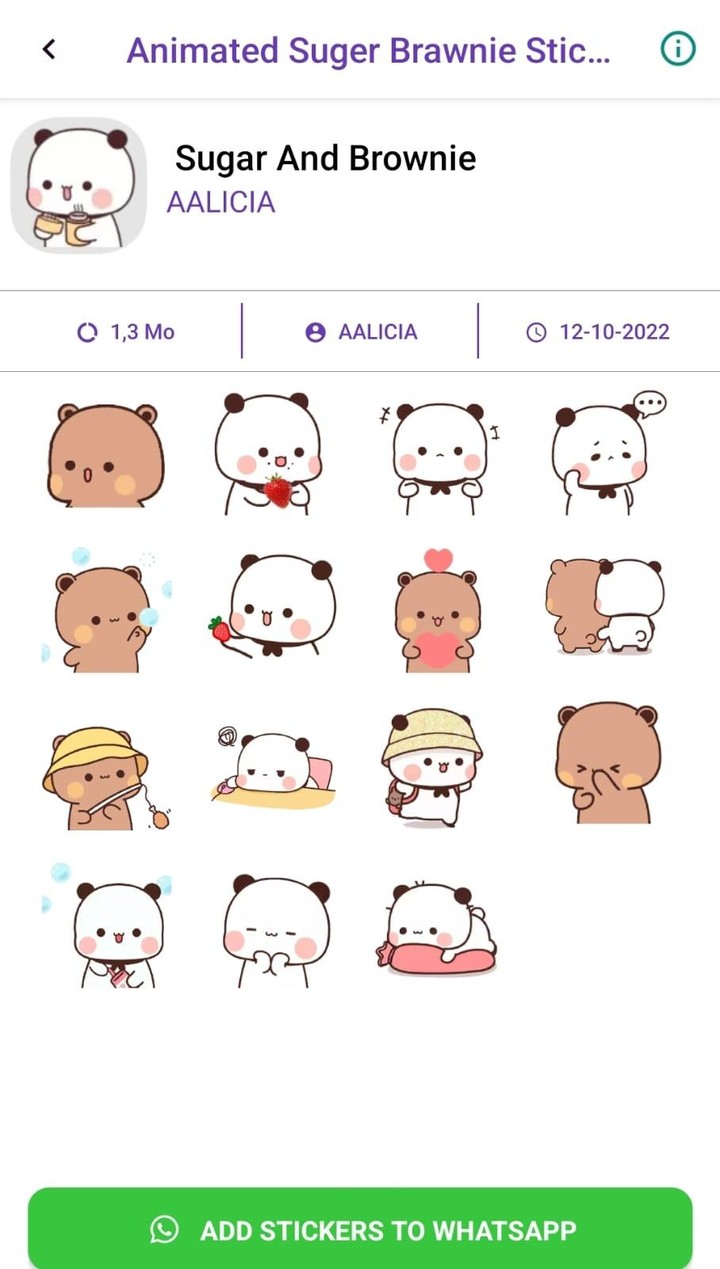Viewport: 720px width, 1269px height.
Task: Open the Sugar And Brownie pack icon
Action: tap(79, 185)
